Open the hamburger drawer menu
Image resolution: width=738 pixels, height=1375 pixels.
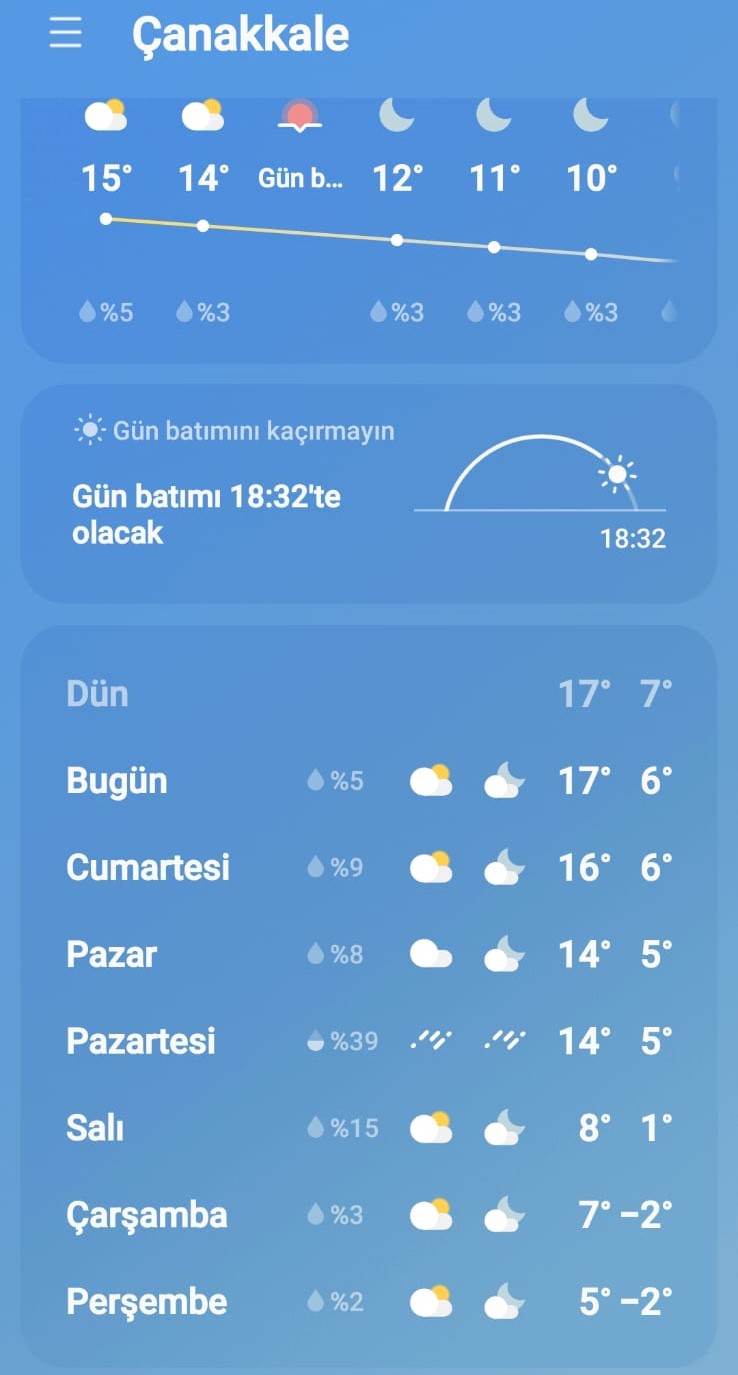66,34
